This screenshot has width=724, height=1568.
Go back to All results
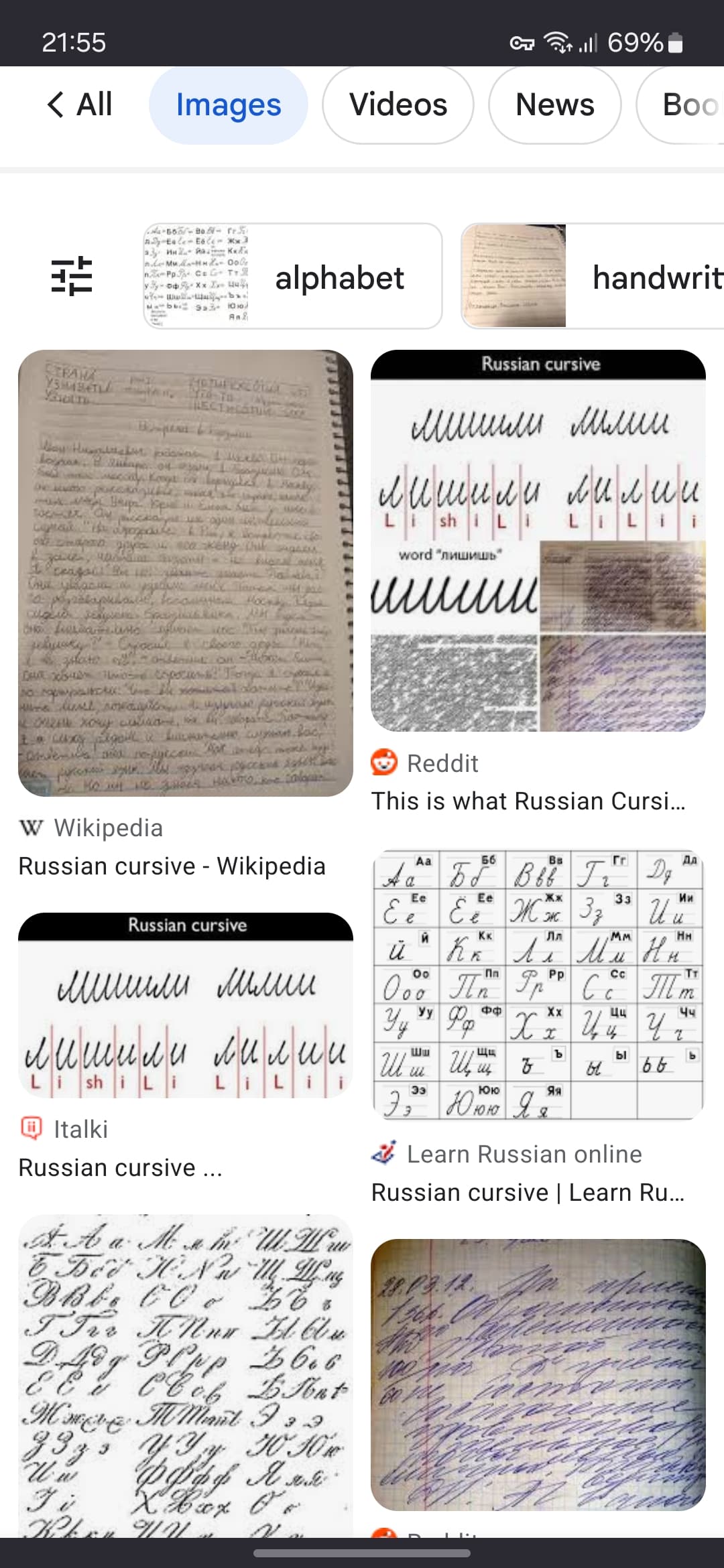pos(79,105)
